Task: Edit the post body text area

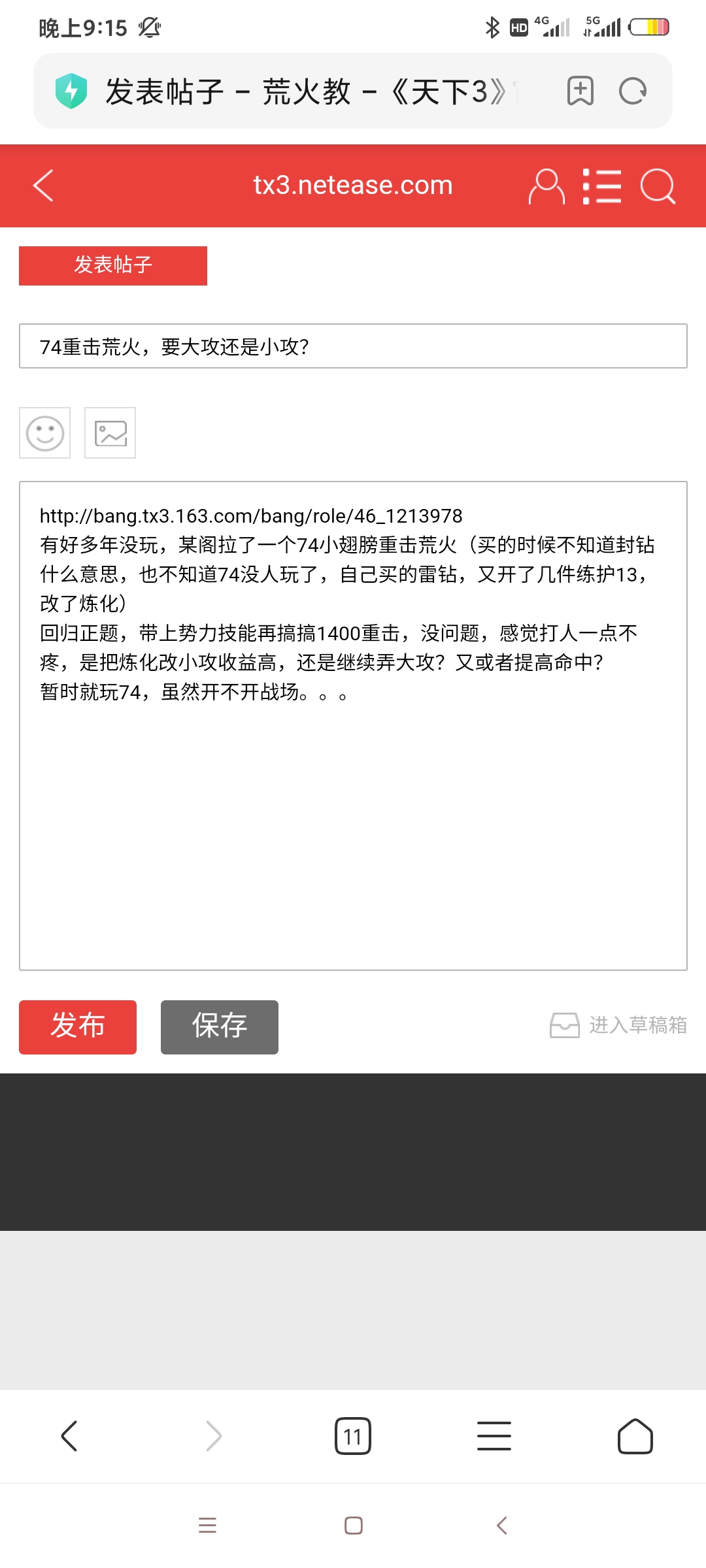Action: (x=353, y=817)
